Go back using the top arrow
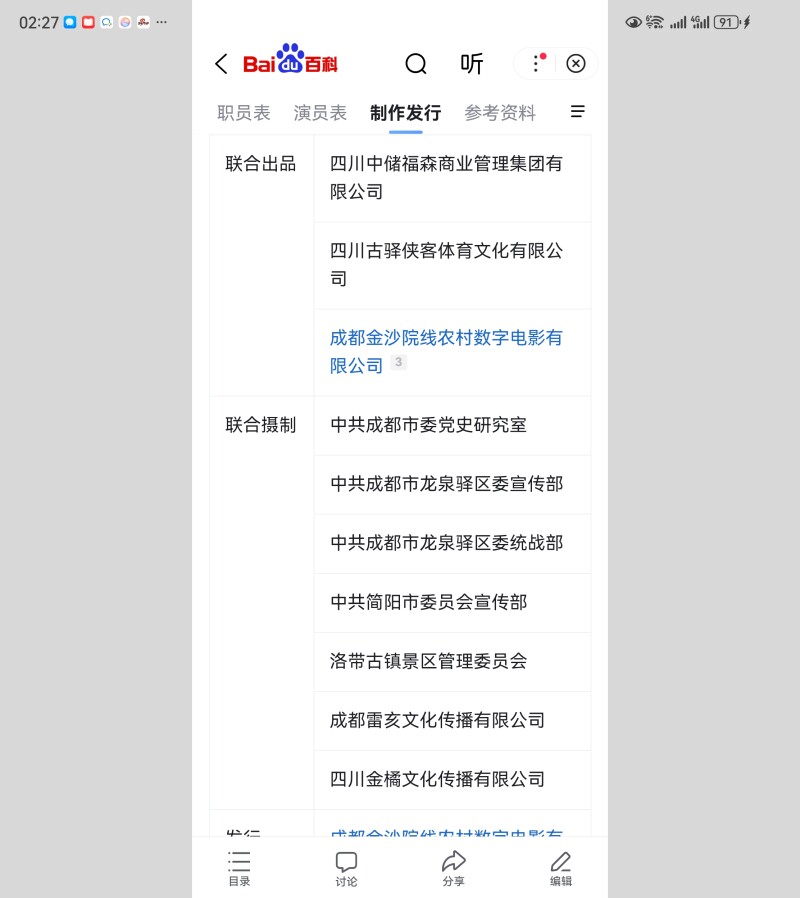 click(221, 64)
